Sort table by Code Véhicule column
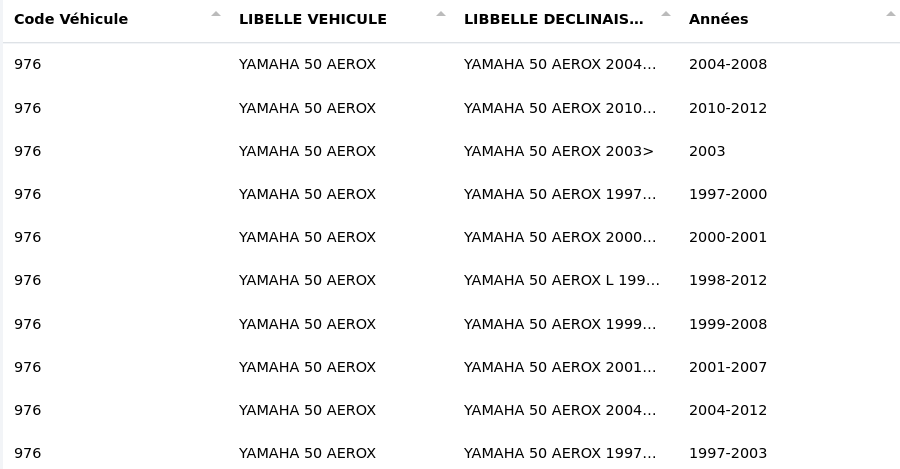 71,19
